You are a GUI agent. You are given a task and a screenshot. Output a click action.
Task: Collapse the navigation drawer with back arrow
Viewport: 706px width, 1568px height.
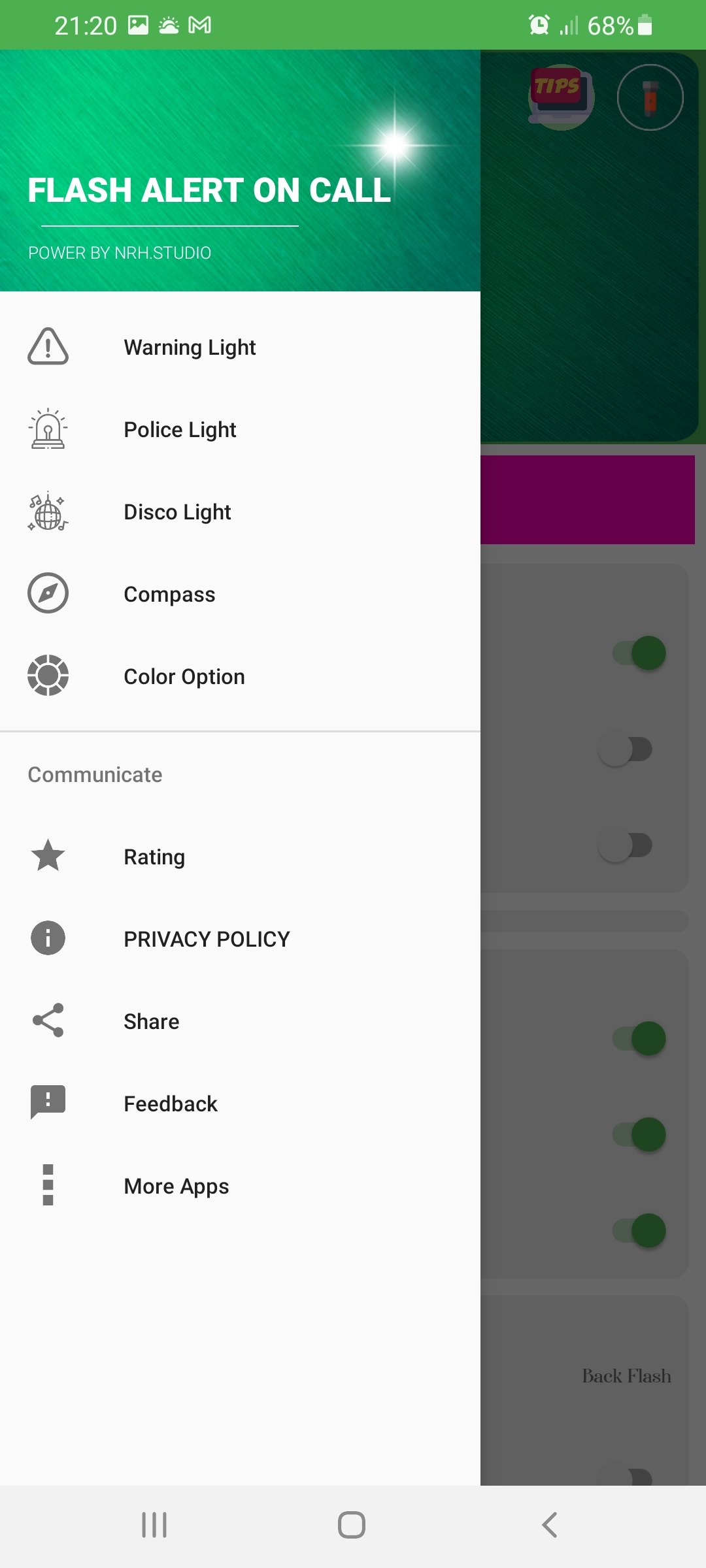tap(549, 1527)
